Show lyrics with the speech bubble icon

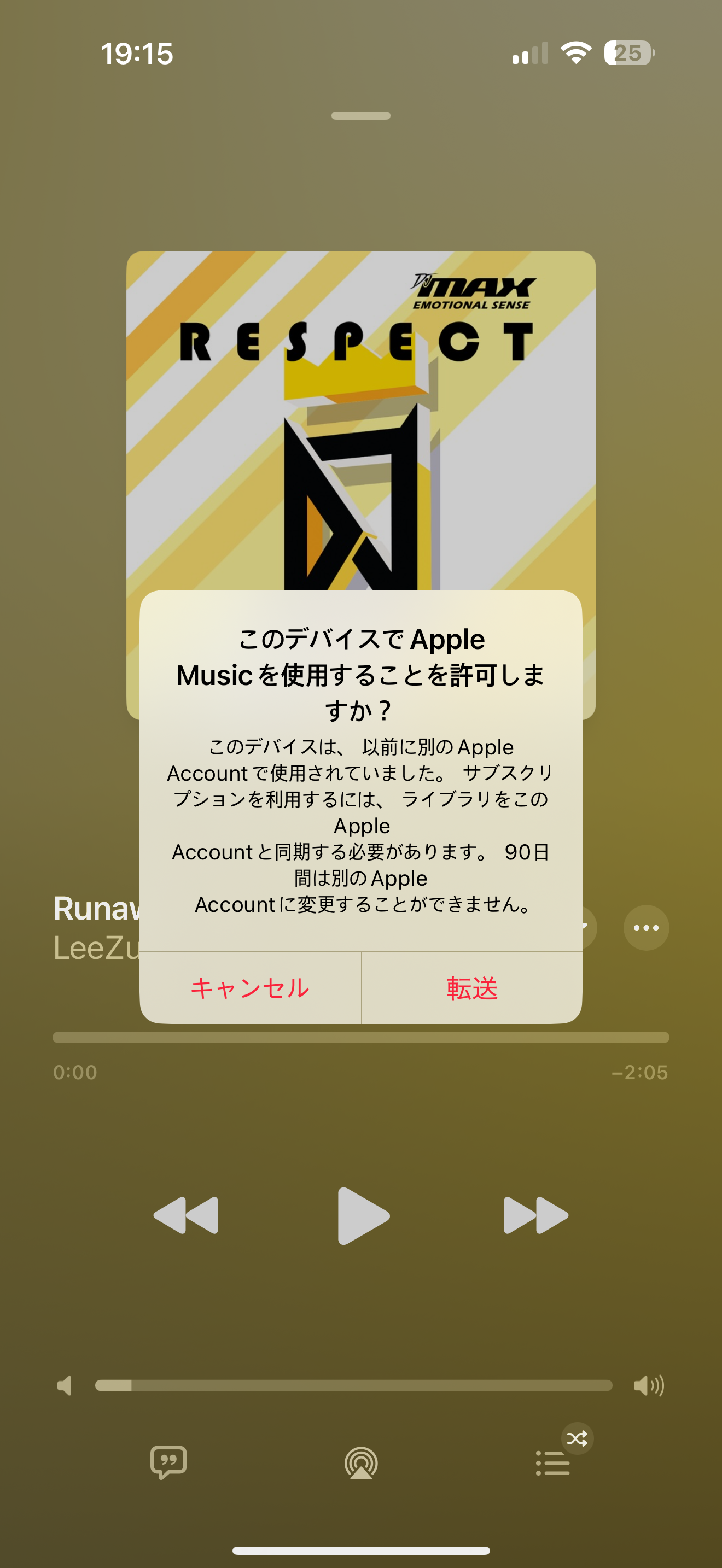pos(168,1462)
